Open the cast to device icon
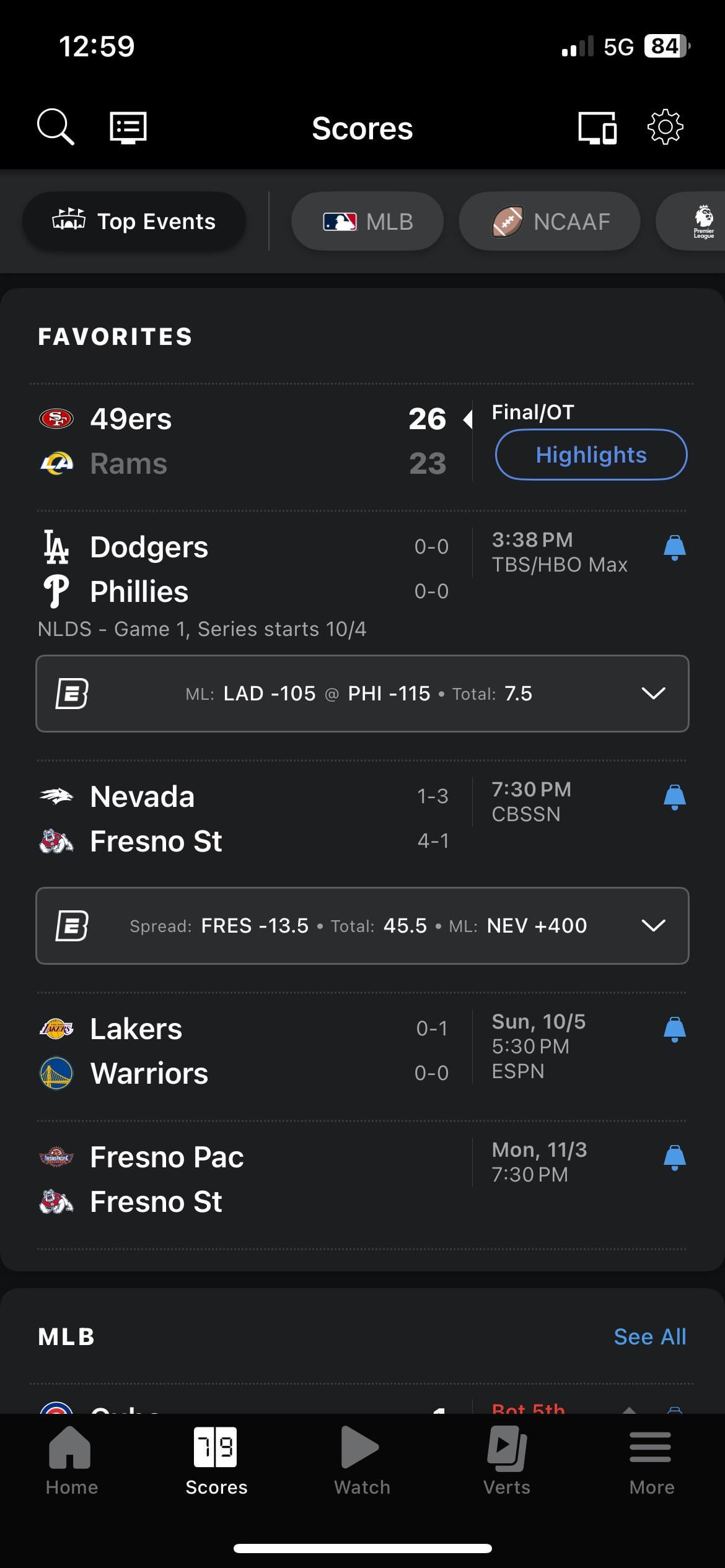The image size is (725, 1568). (x=597, y=128)
